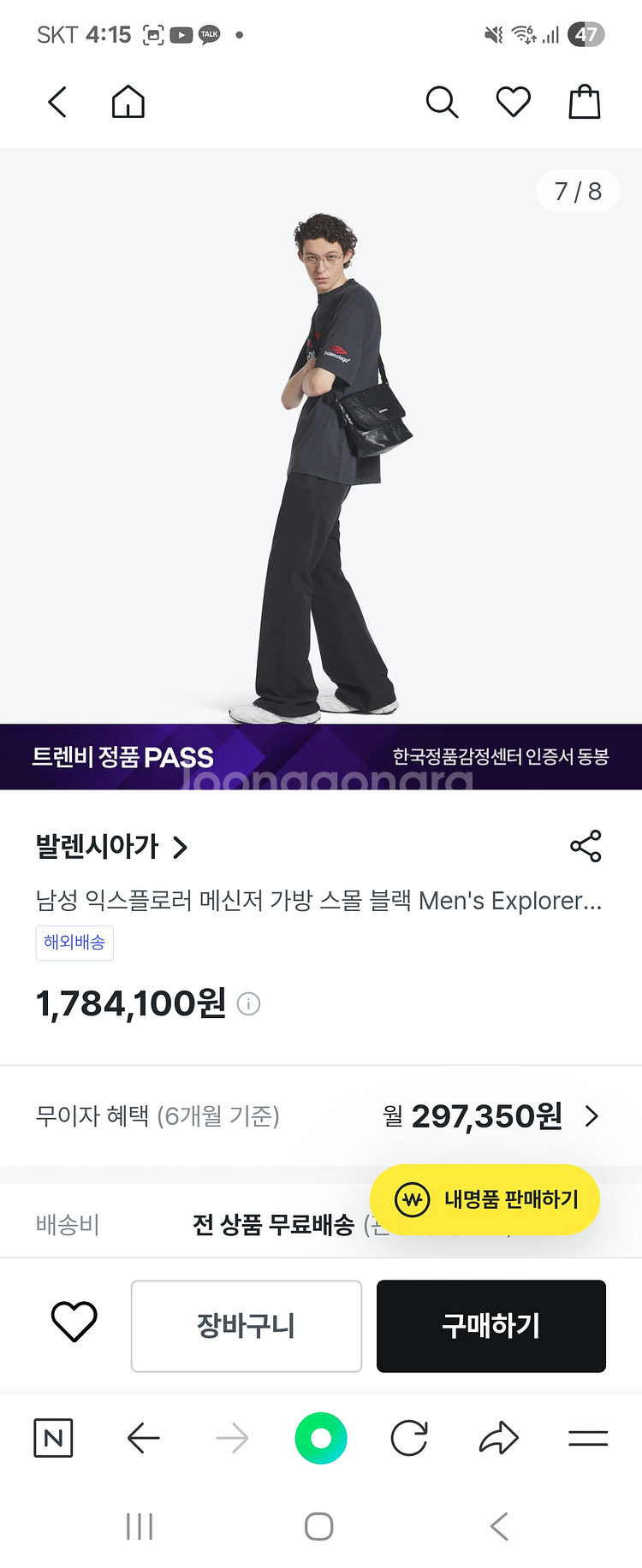Image resolution: width=642 pixels, height=1568 pixels.
Task: Open the shop home icon
Action: pyautogui.click(x=128, y=103)
